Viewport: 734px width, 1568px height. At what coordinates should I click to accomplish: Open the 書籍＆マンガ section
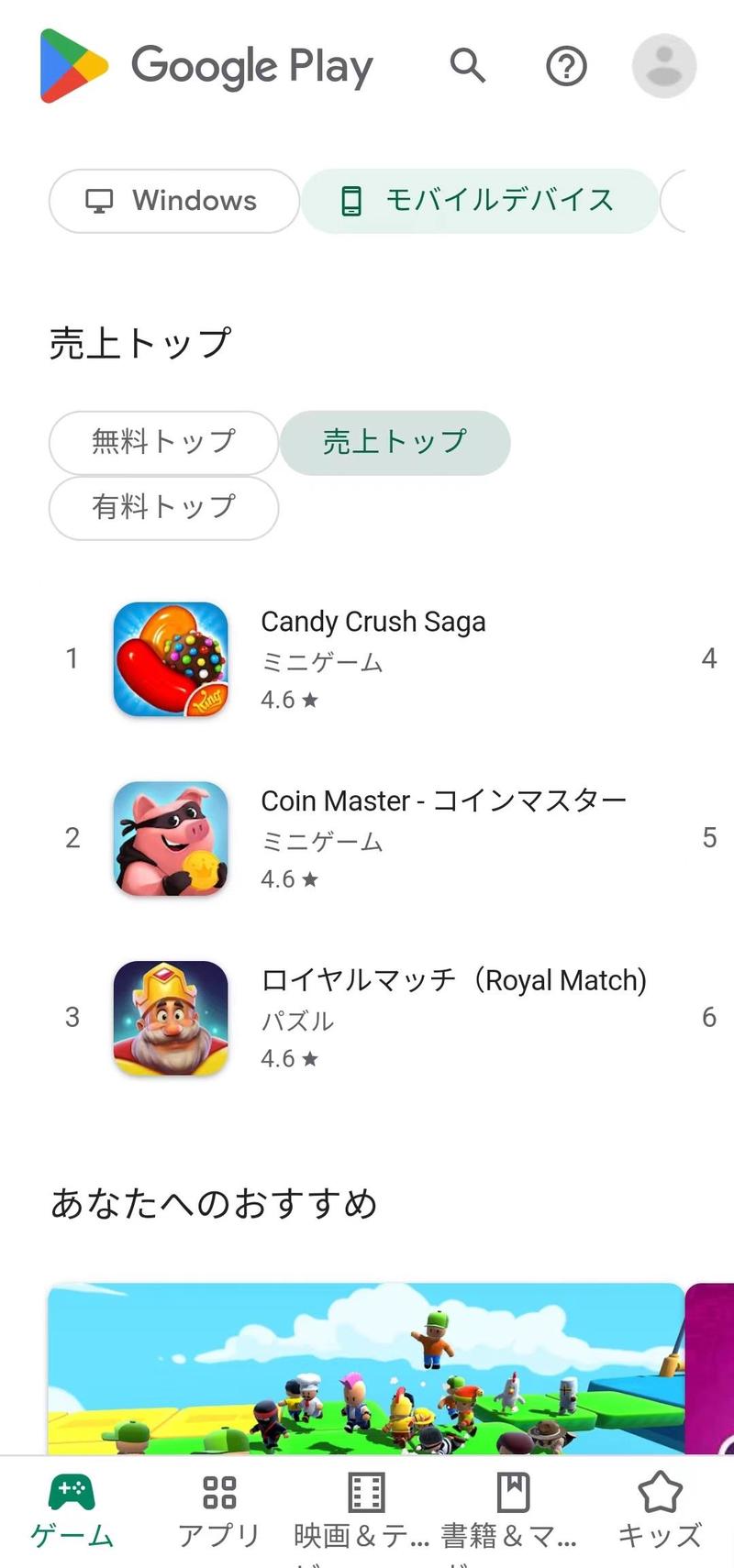point(512,1508)
